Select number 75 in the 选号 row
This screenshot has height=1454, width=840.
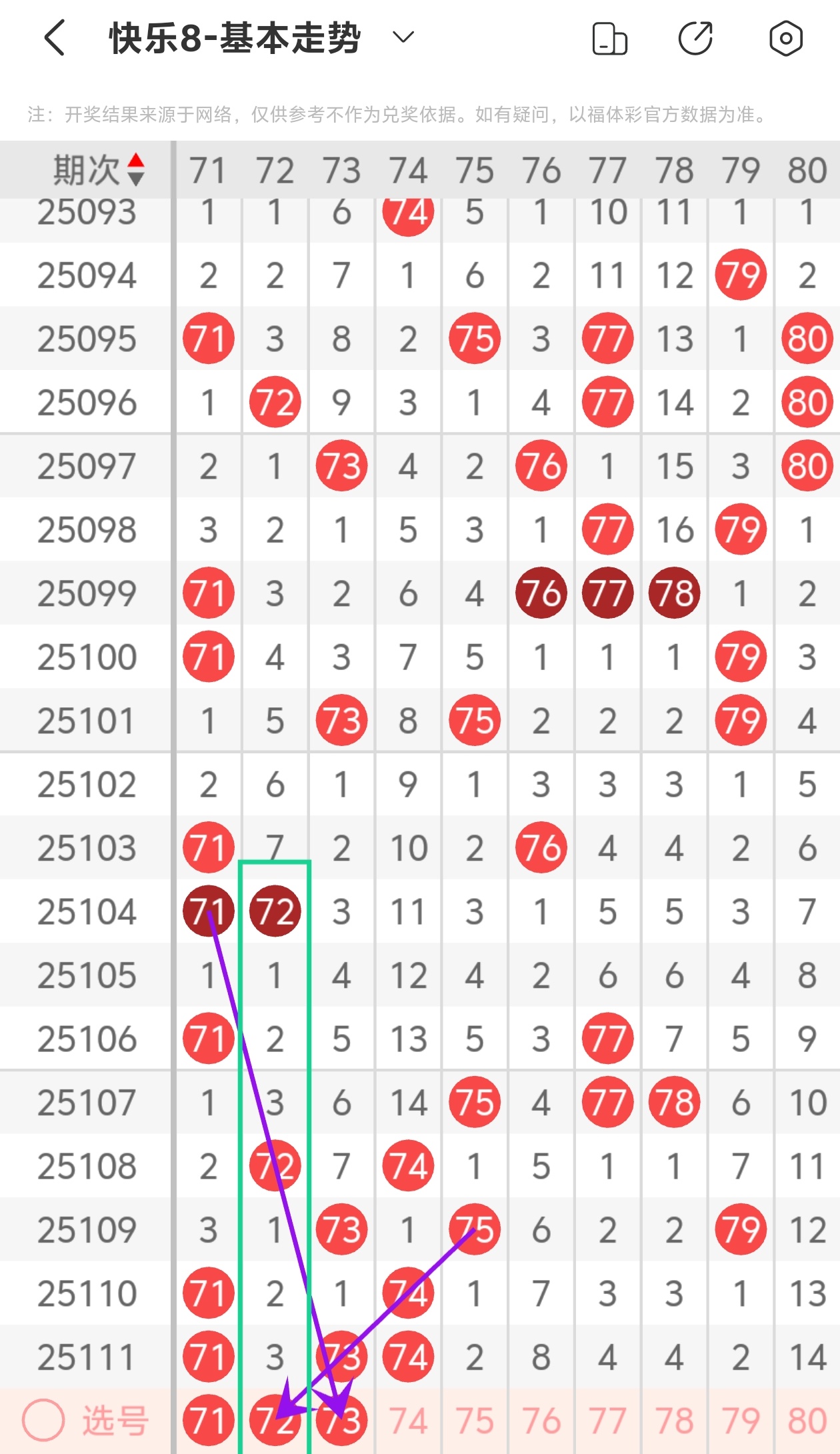click(x=475, y=1420)
